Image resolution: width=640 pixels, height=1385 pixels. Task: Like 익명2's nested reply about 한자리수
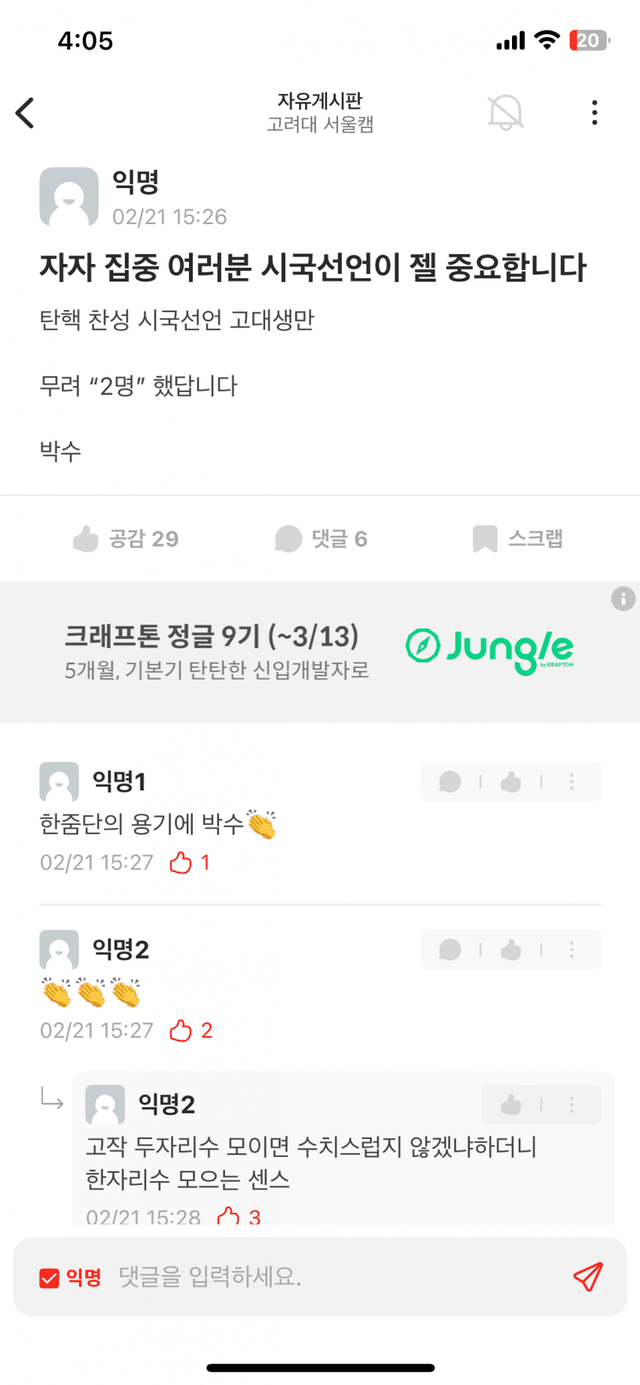(511, 1105)
